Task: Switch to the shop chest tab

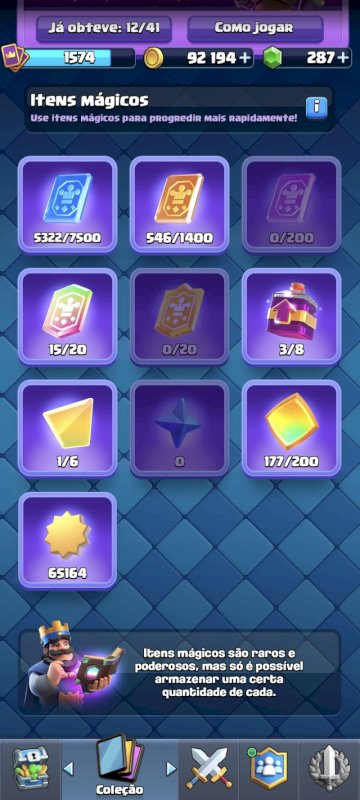Action: click(31, 768)
